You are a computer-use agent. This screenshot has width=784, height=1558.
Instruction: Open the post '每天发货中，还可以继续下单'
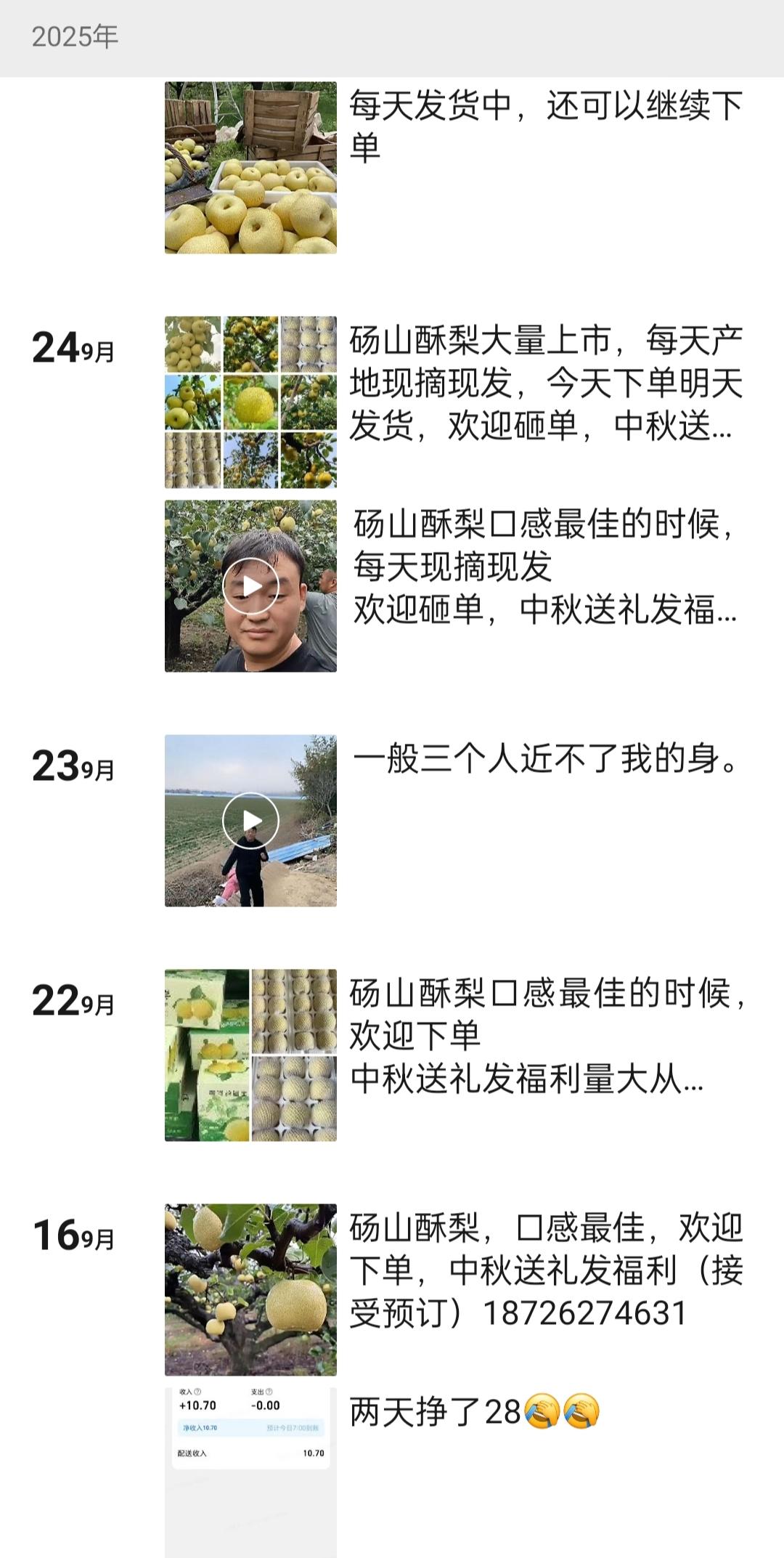click(544, 126)
